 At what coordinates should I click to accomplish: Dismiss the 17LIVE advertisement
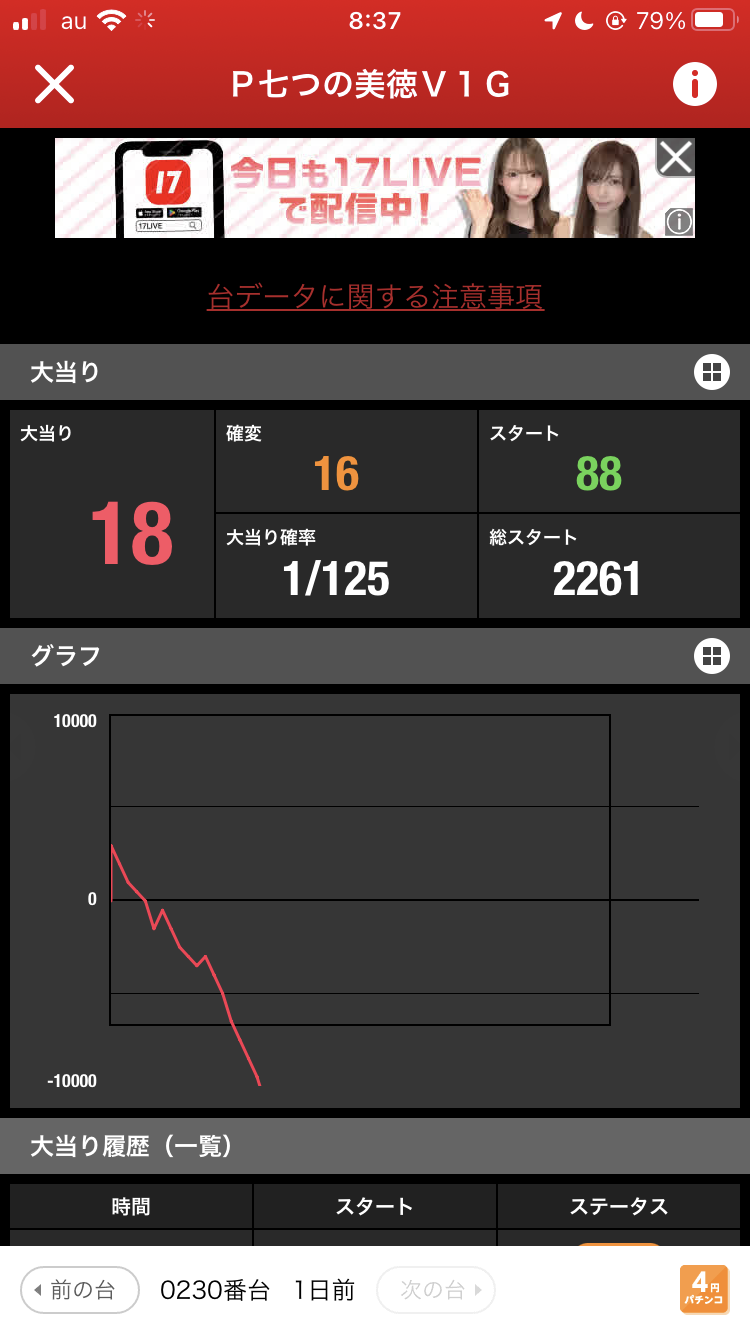click(x=675, y=157)
